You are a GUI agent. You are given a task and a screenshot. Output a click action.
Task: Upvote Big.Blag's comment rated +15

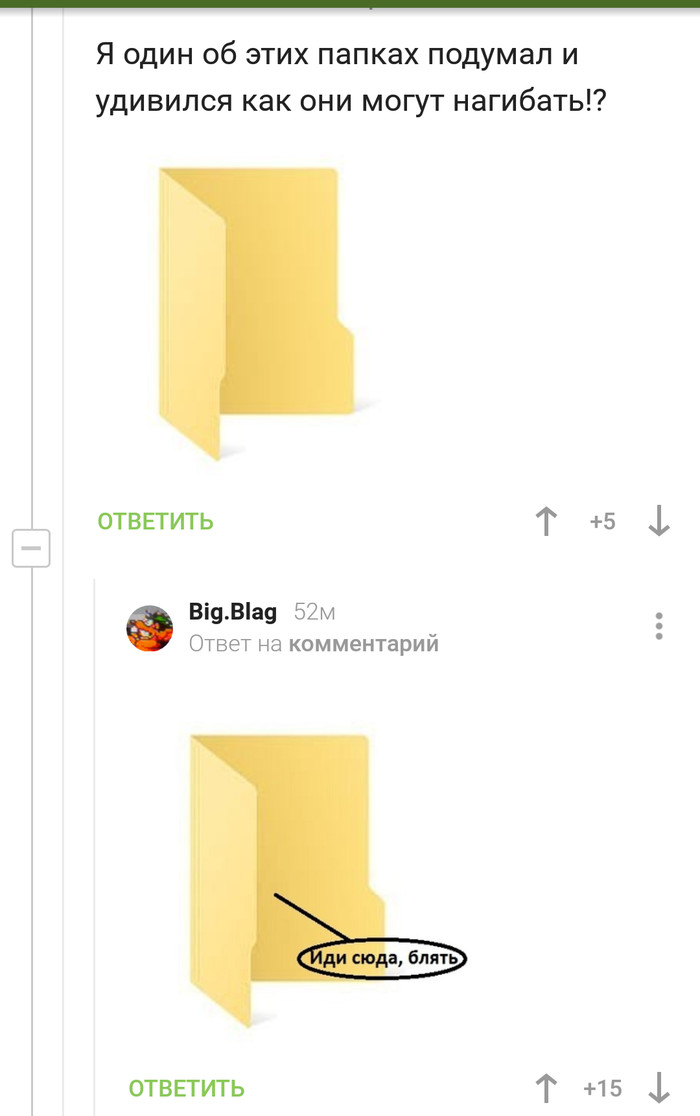click(546, 1088)
